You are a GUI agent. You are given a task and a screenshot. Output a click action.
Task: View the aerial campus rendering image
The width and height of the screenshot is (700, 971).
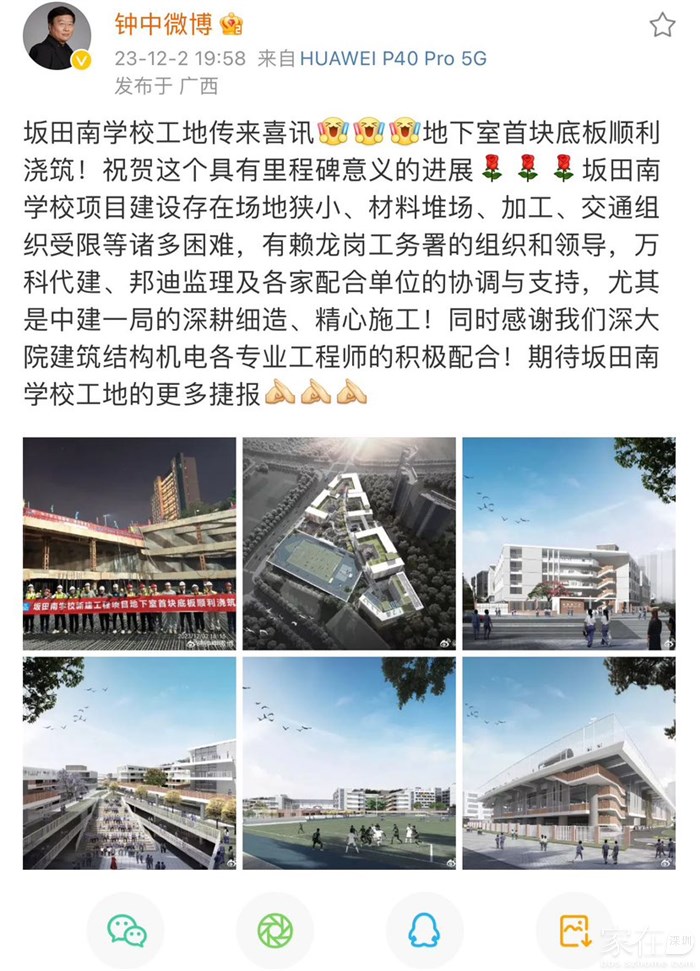(x=349, y=543)
